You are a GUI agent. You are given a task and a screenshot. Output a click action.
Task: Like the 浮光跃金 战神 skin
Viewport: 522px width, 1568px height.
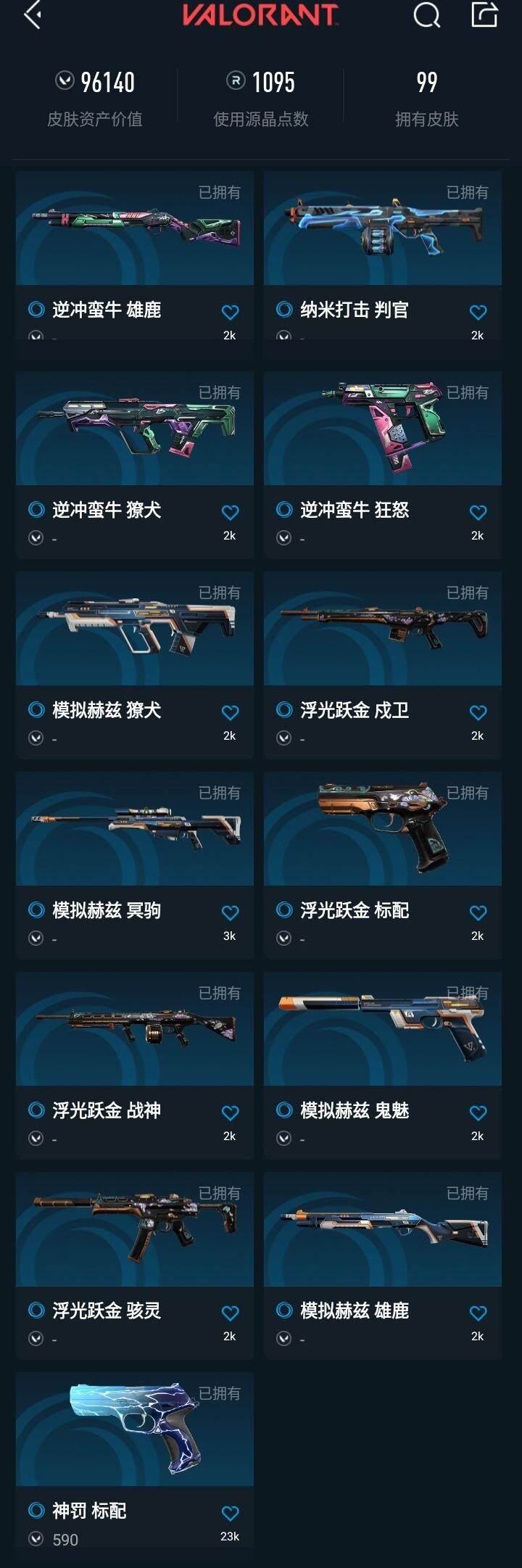[x=230, y=1113]
